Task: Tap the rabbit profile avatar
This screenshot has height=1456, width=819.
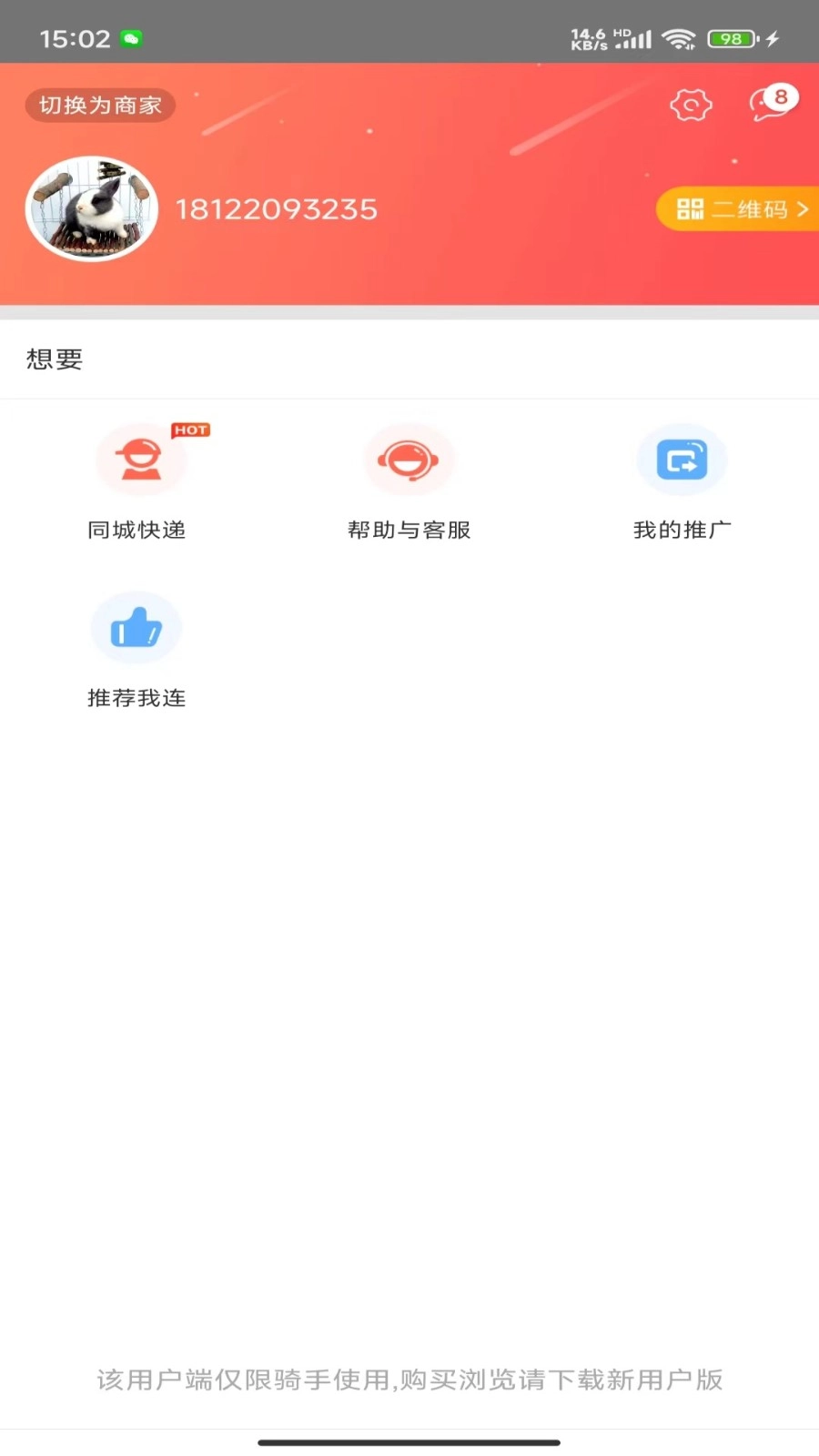Action: tap(92, 208)
